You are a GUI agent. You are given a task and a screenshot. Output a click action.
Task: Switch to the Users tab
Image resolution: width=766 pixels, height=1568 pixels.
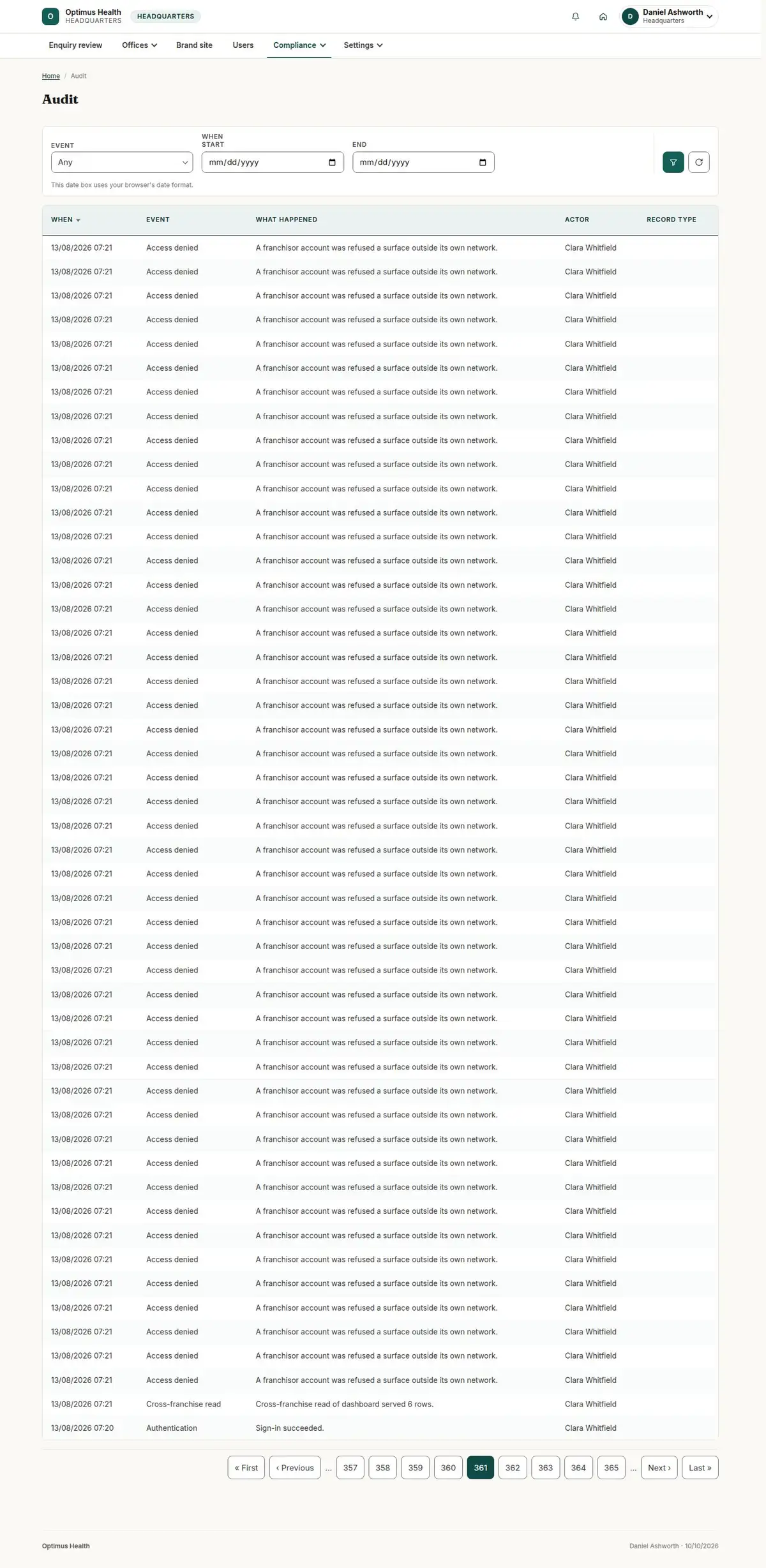pos(243,45)
